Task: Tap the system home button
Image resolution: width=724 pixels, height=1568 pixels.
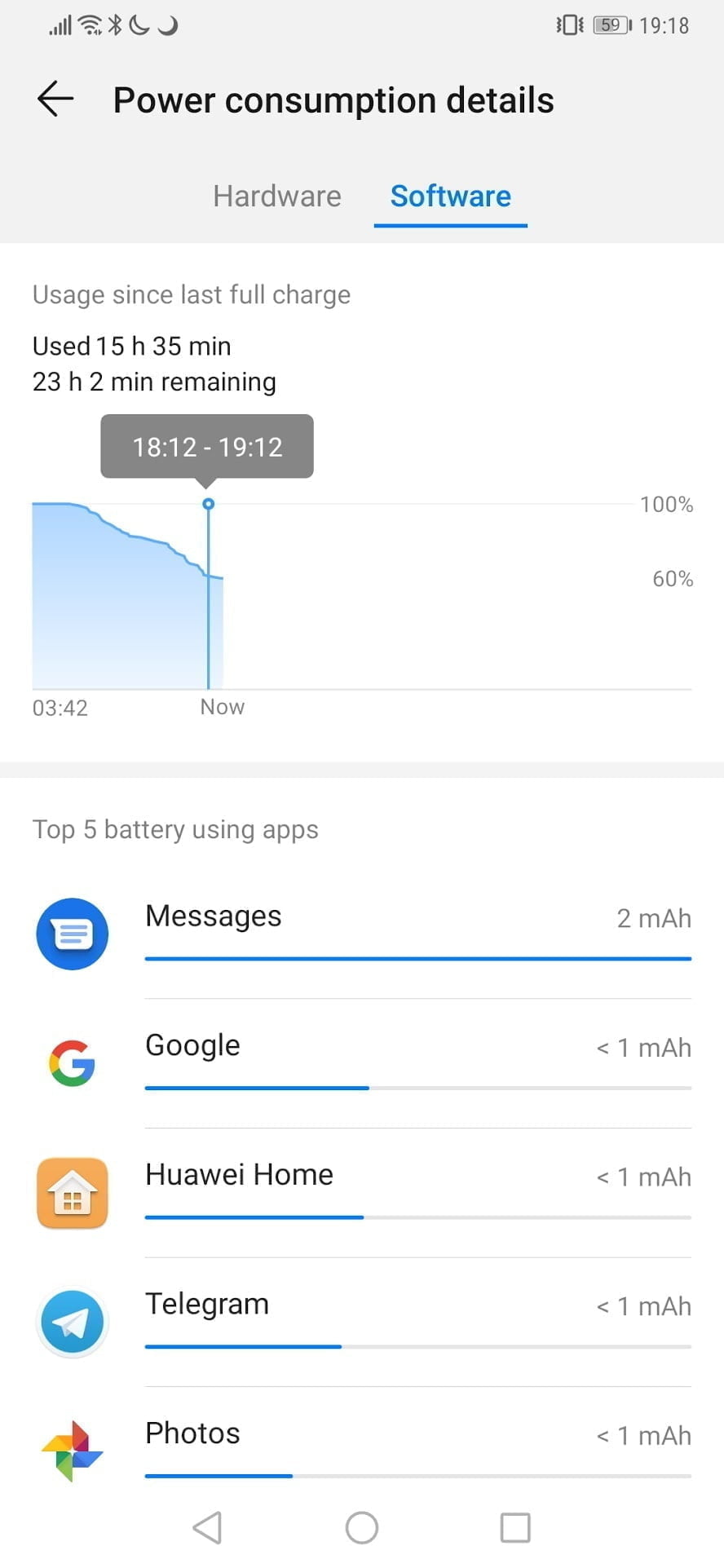Action: click(362, 1527)
